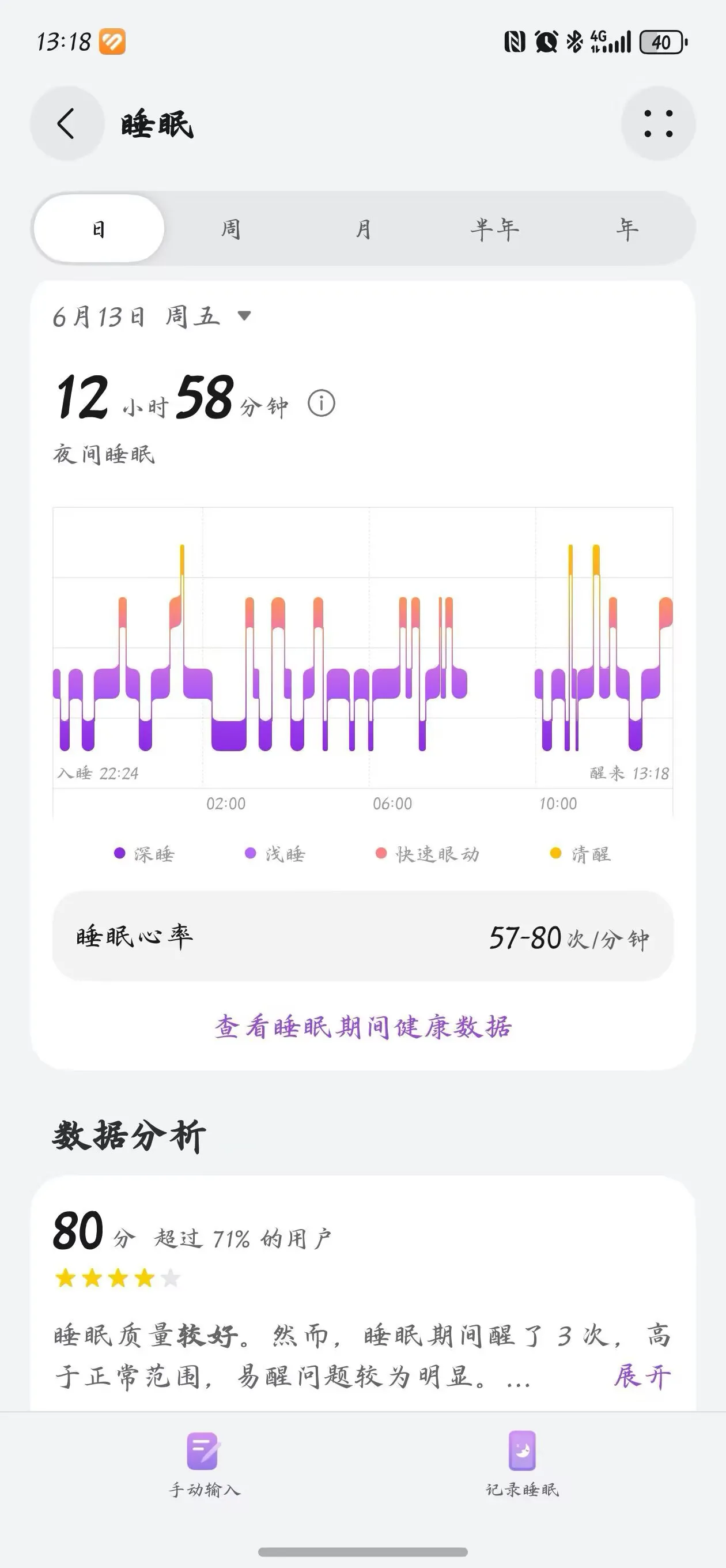Show info about the sleep duration
726x1568 pixels.
click(x=322, y=404)
